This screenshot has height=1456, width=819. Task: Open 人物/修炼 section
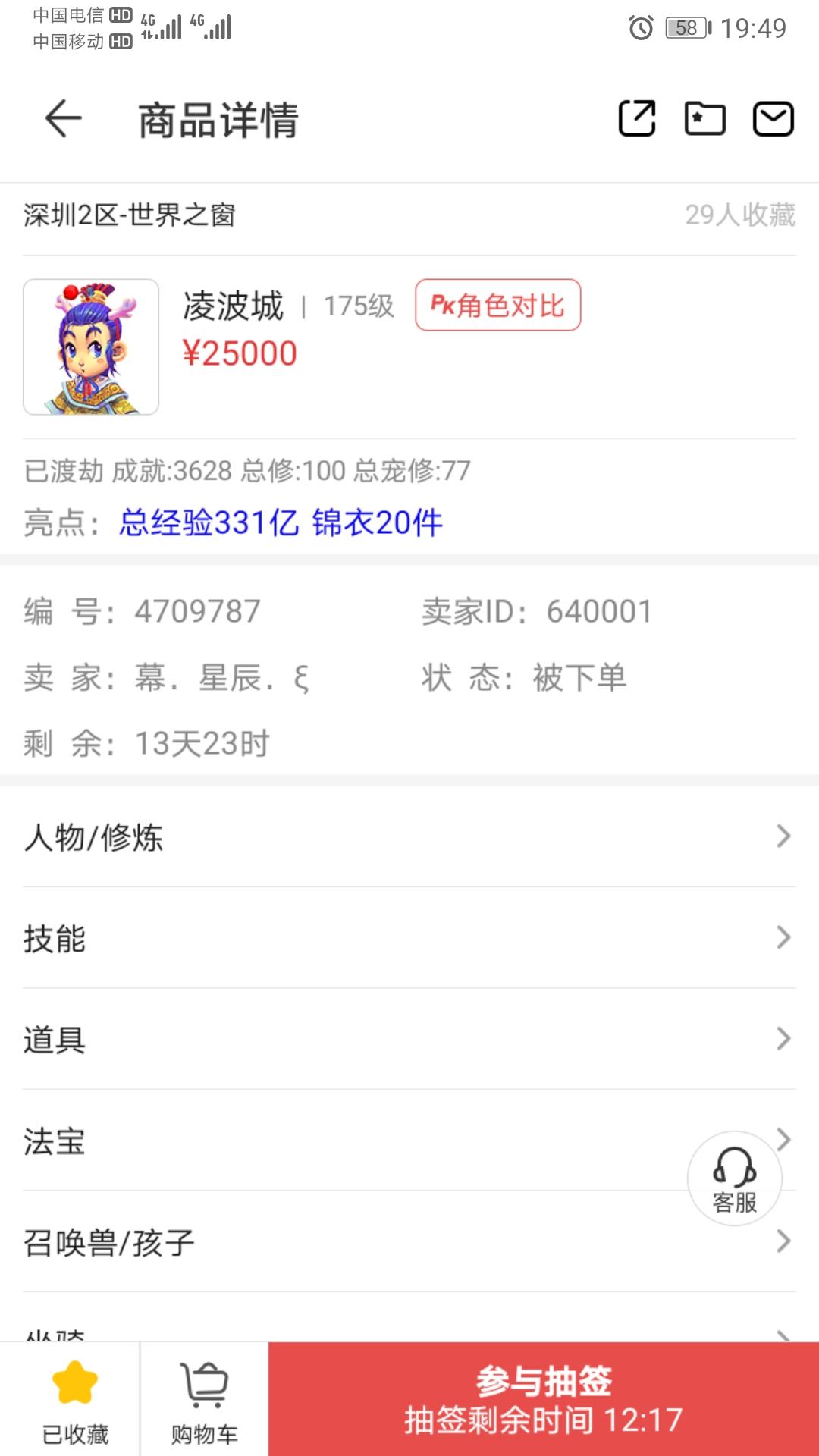[409, 837]
